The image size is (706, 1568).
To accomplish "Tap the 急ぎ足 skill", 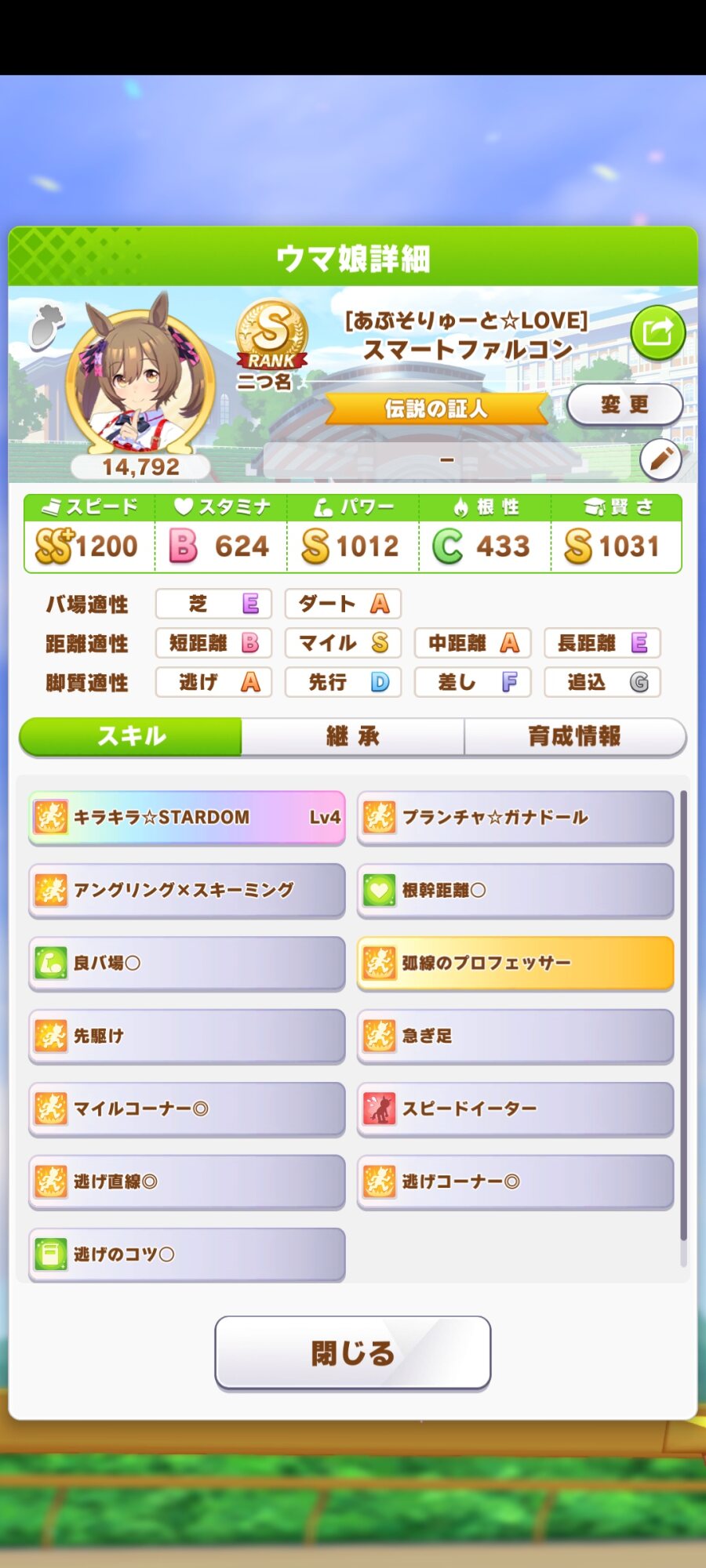I will pos(515,1036).
